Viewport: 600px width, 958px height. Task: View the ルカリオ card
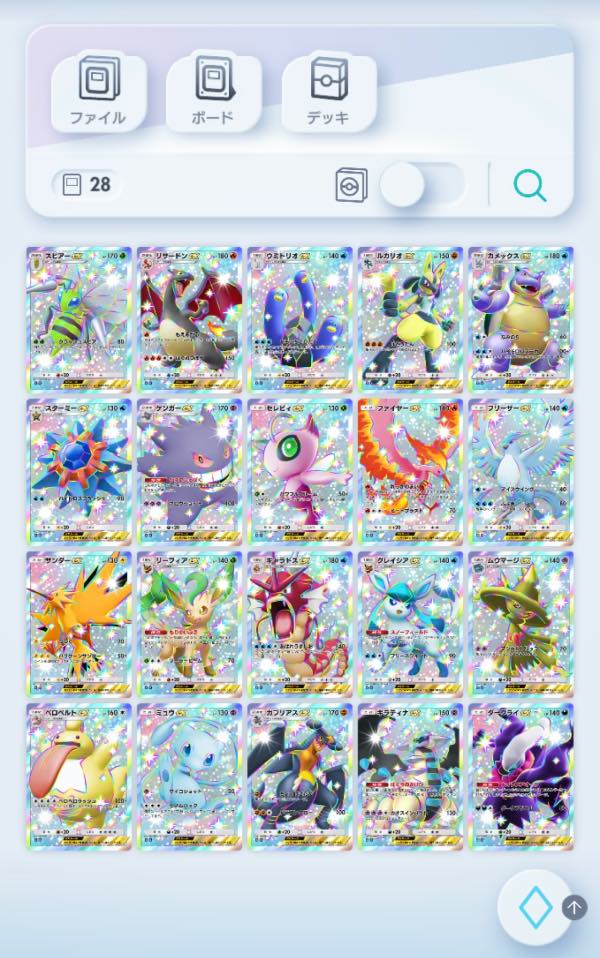click(410, 318)
